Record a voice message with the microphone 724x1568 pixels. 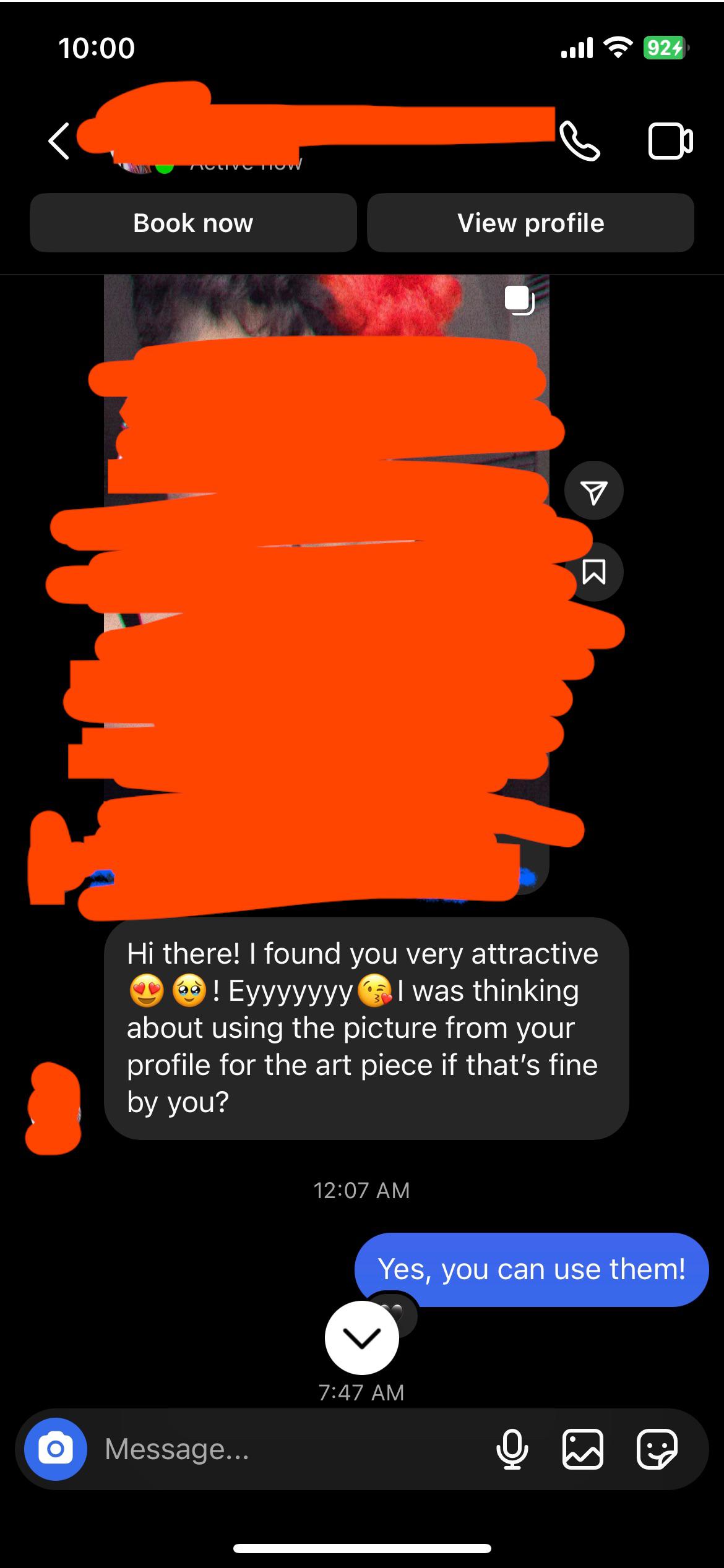point(512,1449)
